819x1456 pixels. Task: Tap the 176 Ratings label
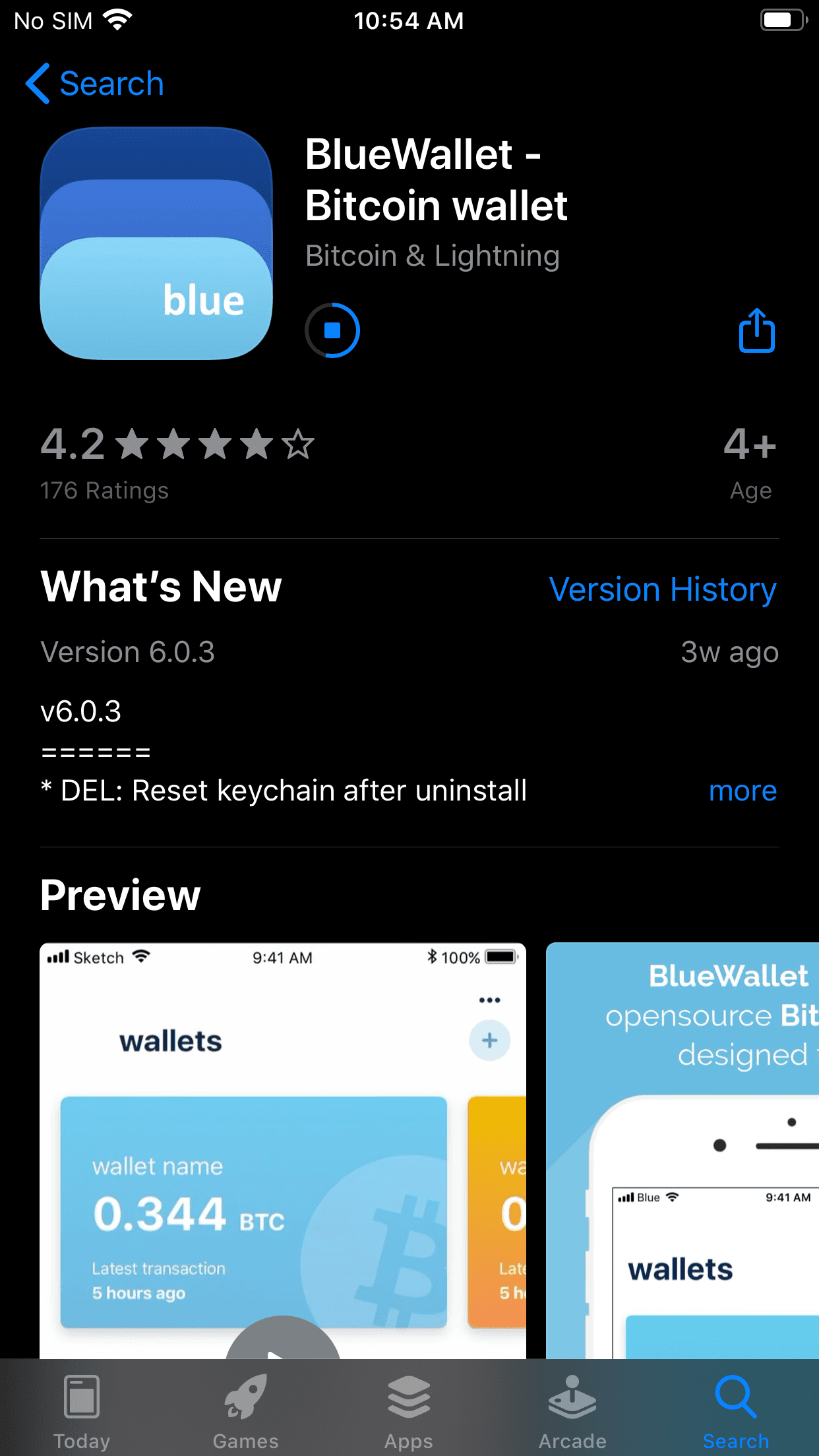(x=104, y=490)
